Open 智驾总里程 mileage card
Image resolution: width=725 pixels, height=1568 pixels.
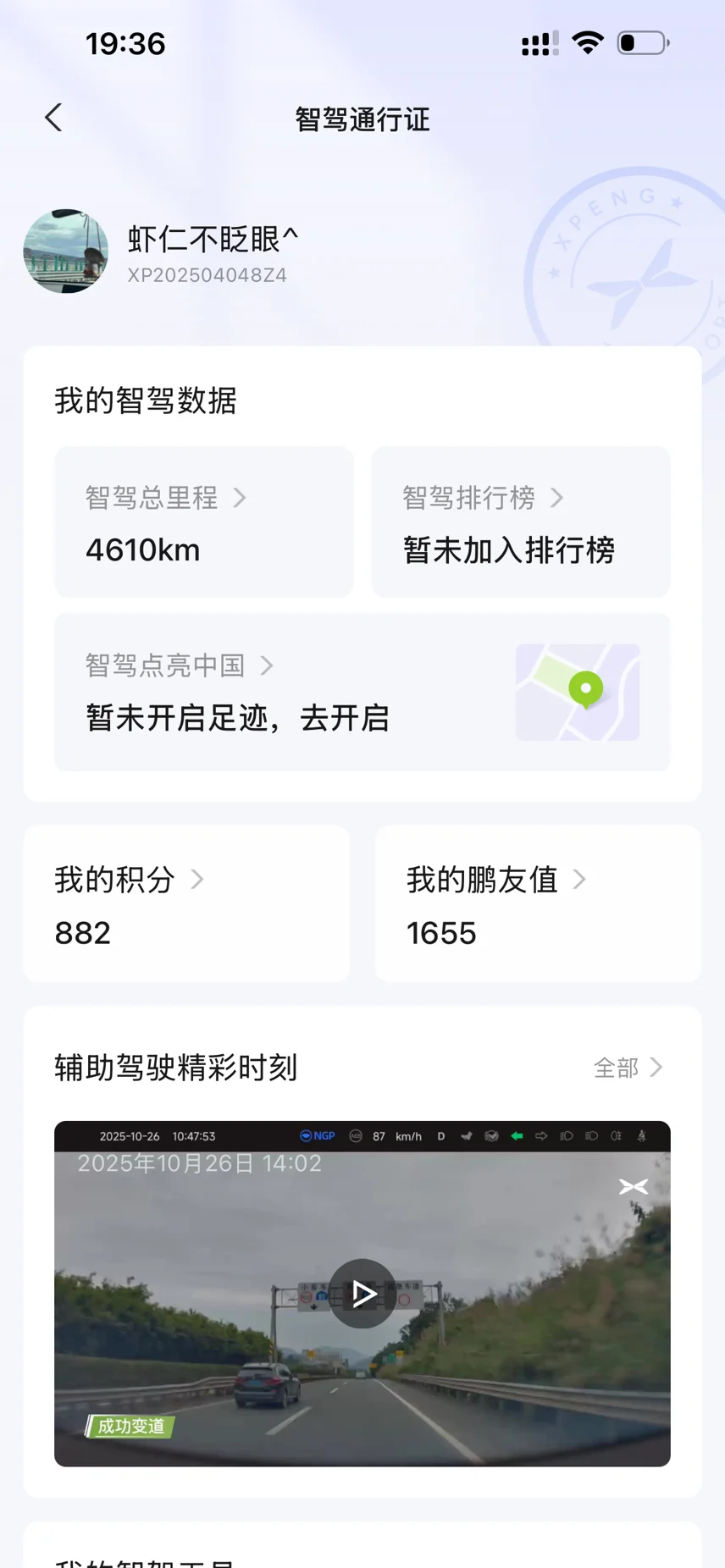pos(203,522)
